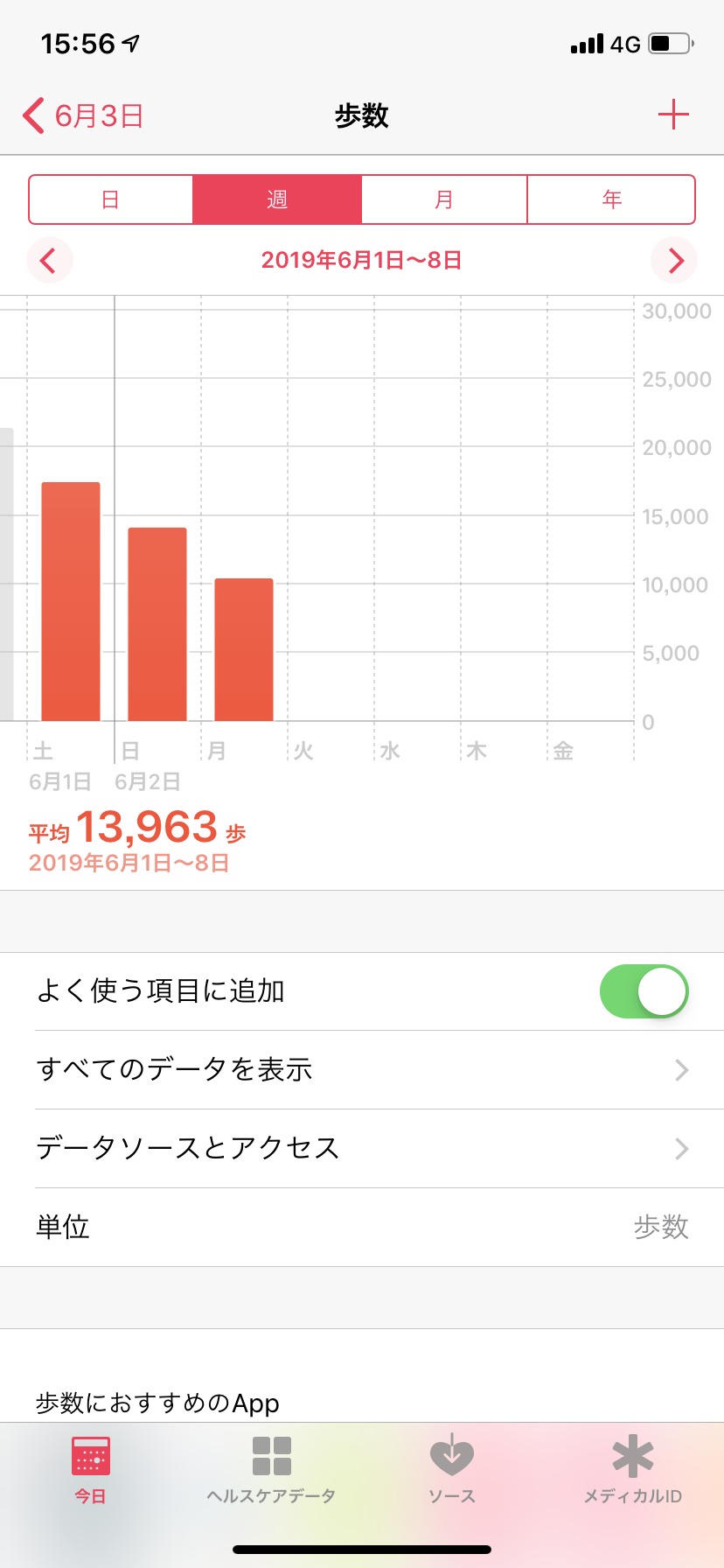This screenshot has width=724, height=1568.
Task: Show the previous week's steps
Action: click(x=49, y=260)
